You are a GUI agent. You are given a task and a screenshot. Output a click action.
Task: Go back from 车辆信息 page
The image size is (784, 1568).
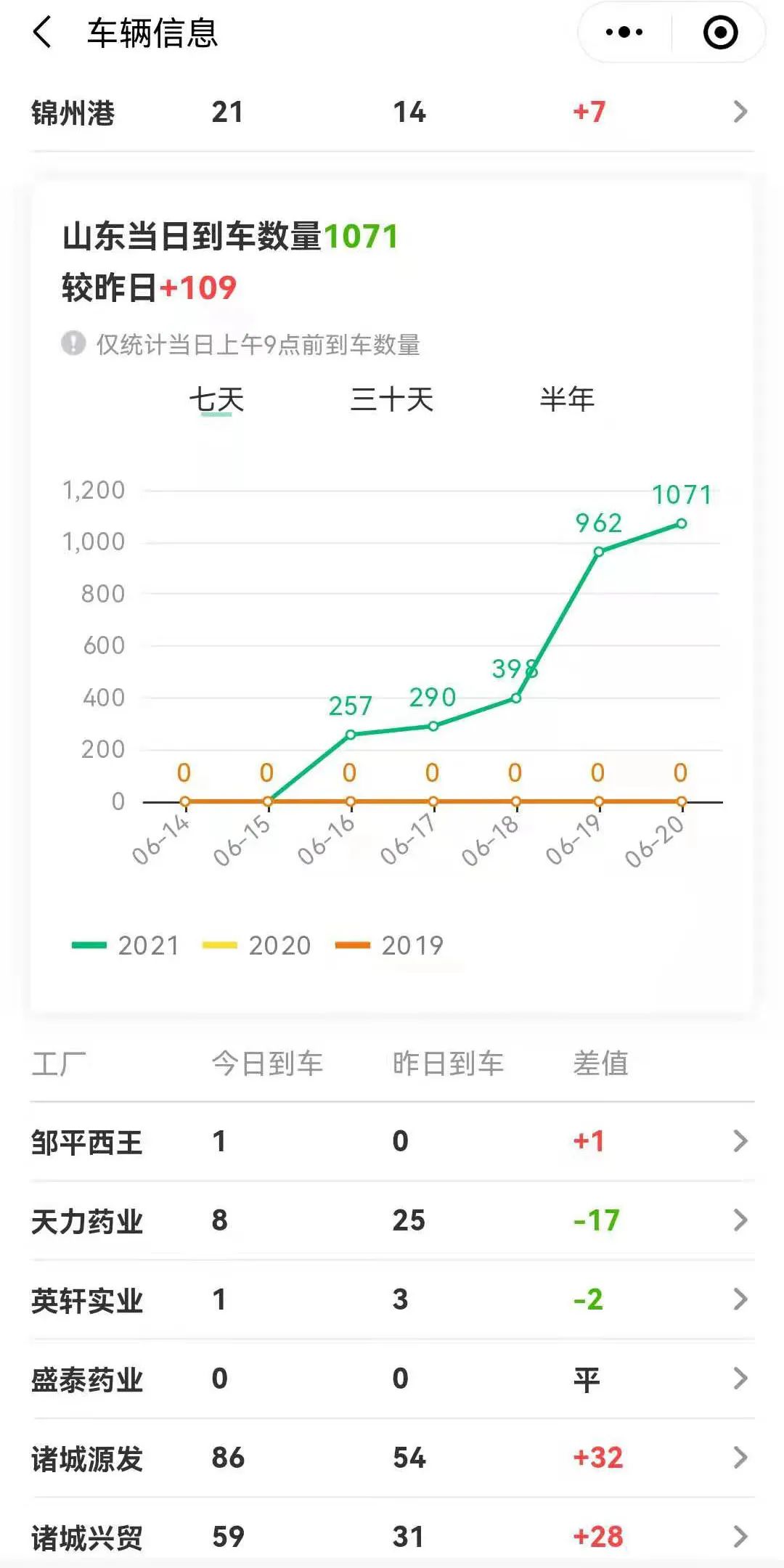click(x=43, y=33)
